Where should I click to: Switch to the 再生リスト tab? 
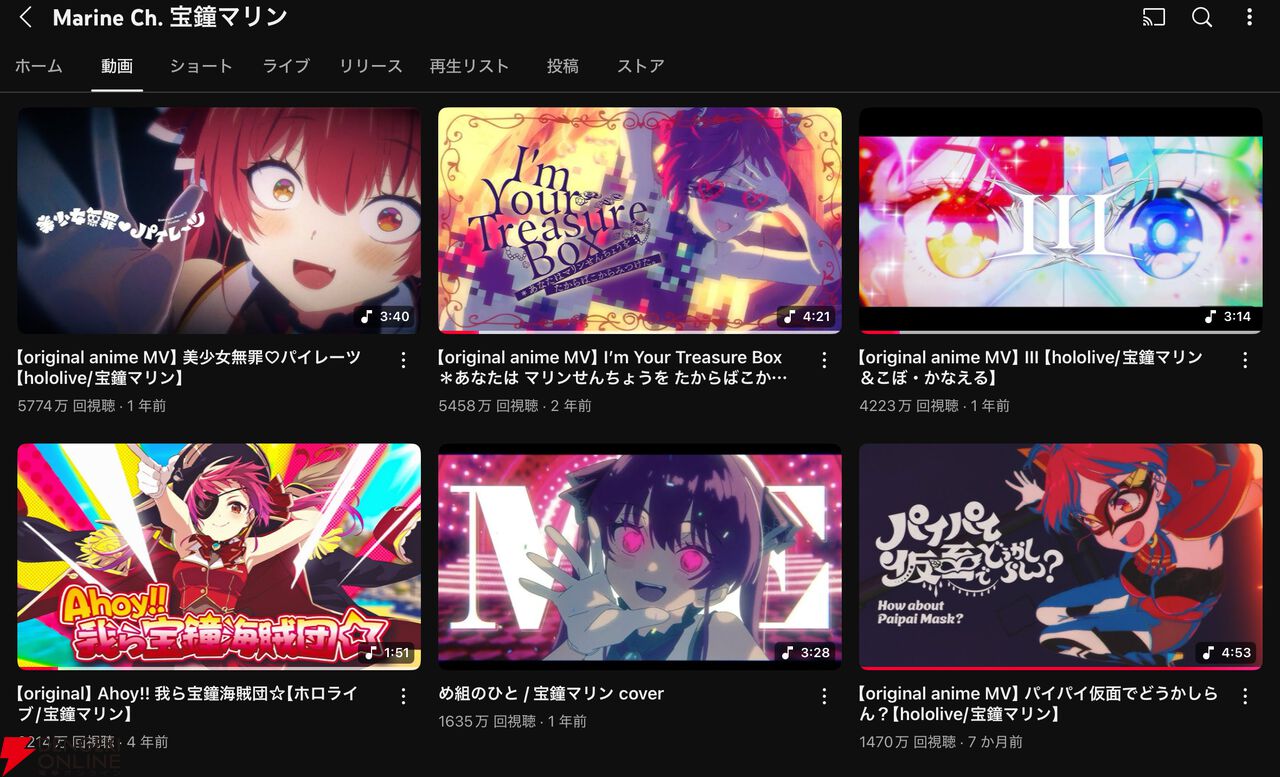469,66
